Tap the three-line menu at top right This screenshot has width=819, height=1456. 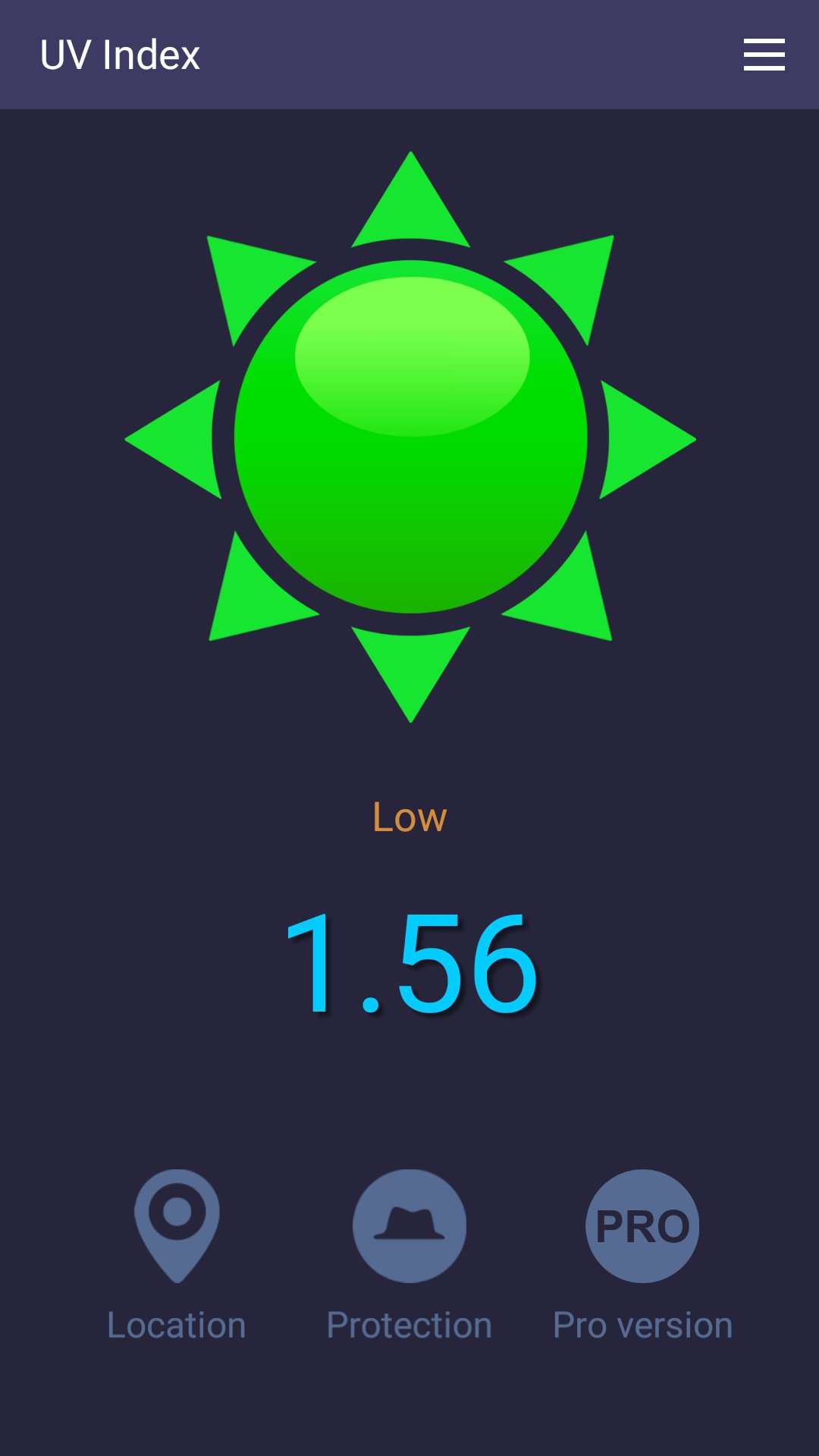[x=764, y=55]
